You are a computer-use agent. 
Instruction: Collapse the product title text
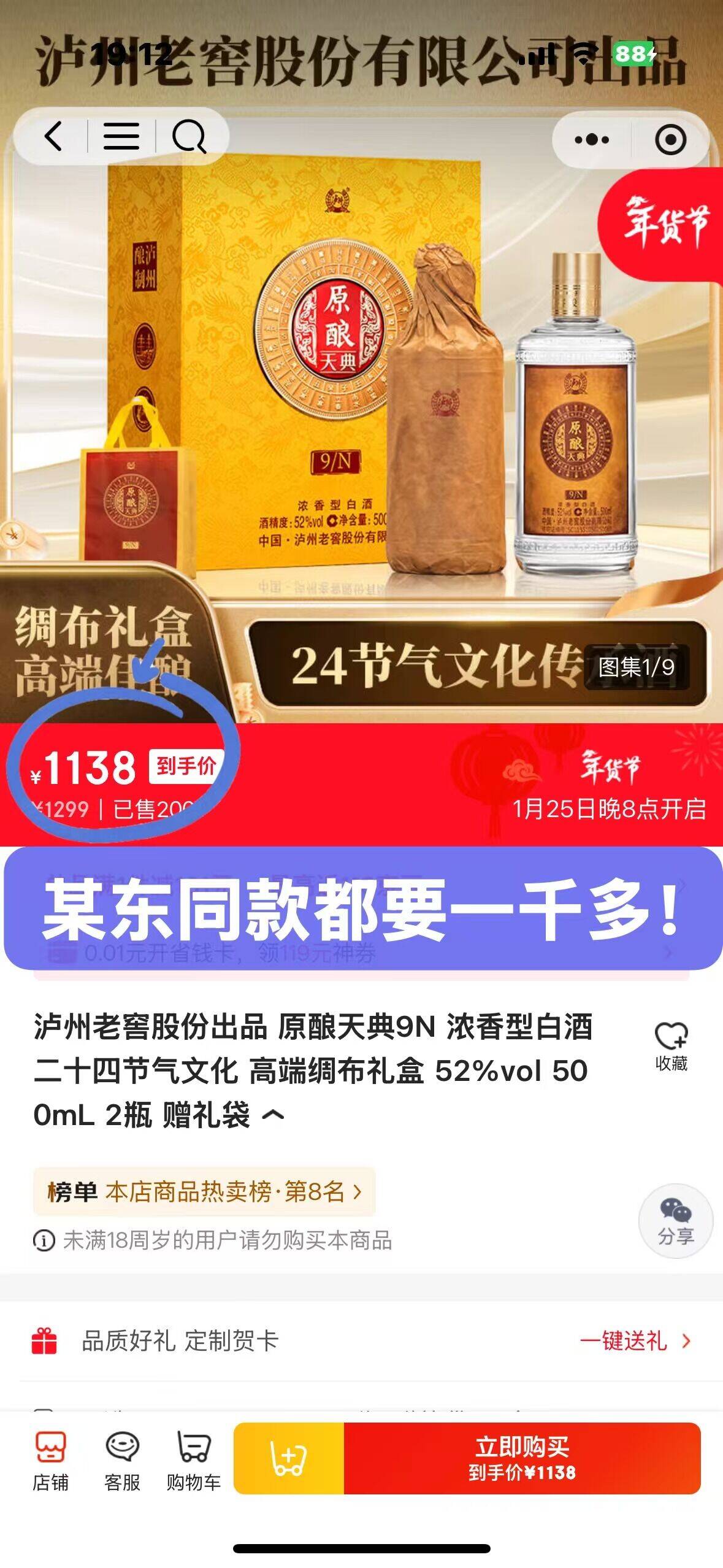point(274,1115)
